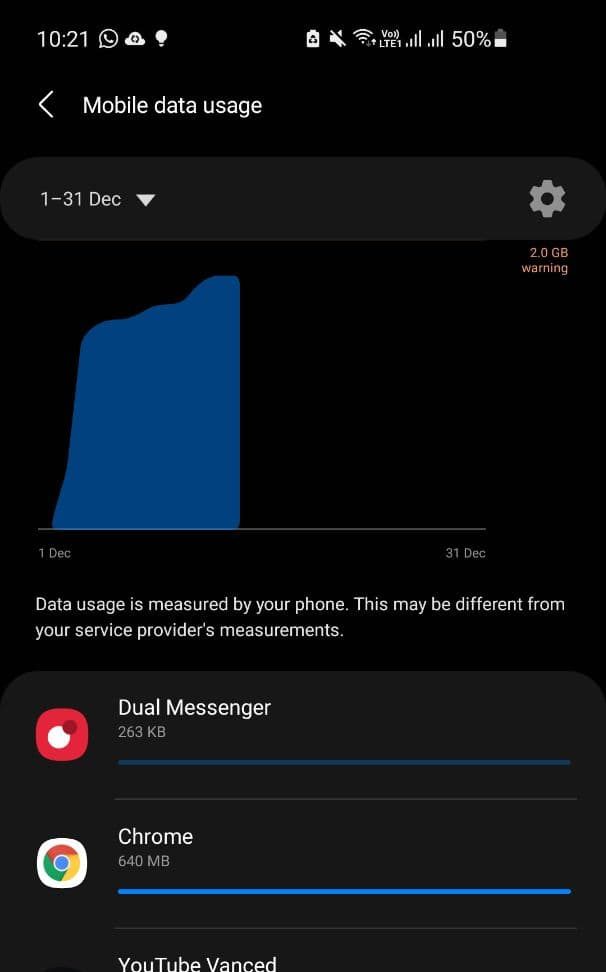Go back from Mobile data usage
Image resolution: width=606 pixels, height=972 pixels.
coord(46,105)
